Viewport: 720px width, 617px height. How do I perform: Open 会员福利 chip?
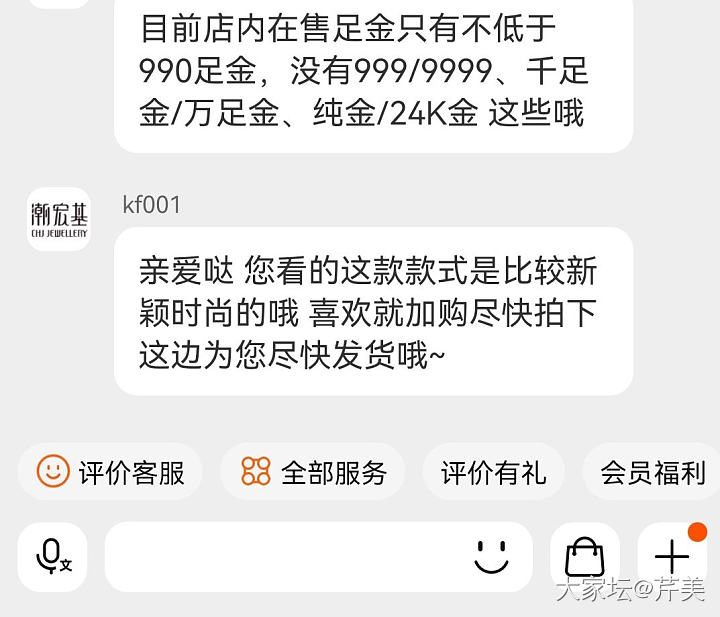point(652,472)
